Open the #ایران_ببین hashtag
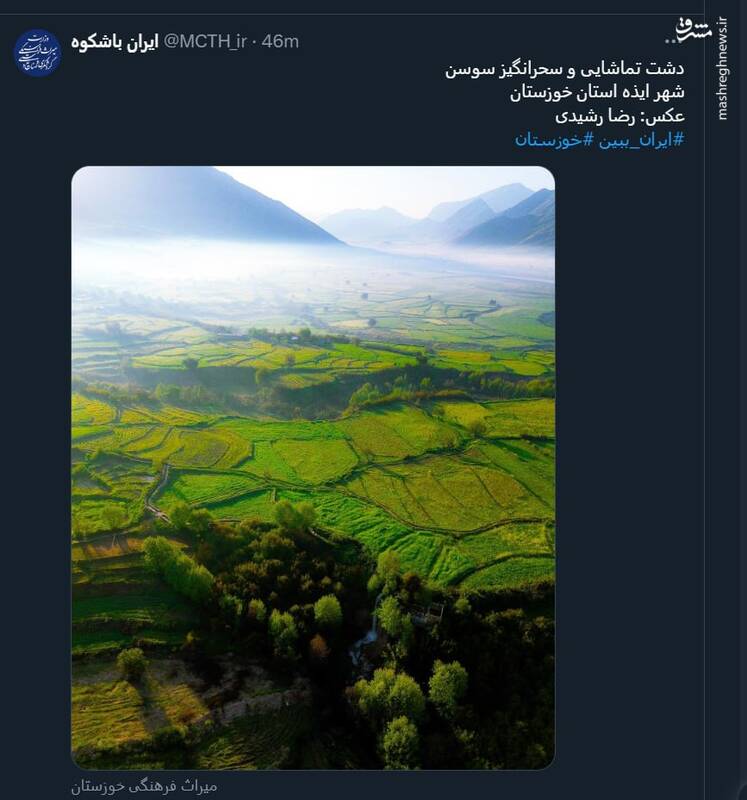Image resolution: width=747 pixels, height=800 pixels. (642, 139)
